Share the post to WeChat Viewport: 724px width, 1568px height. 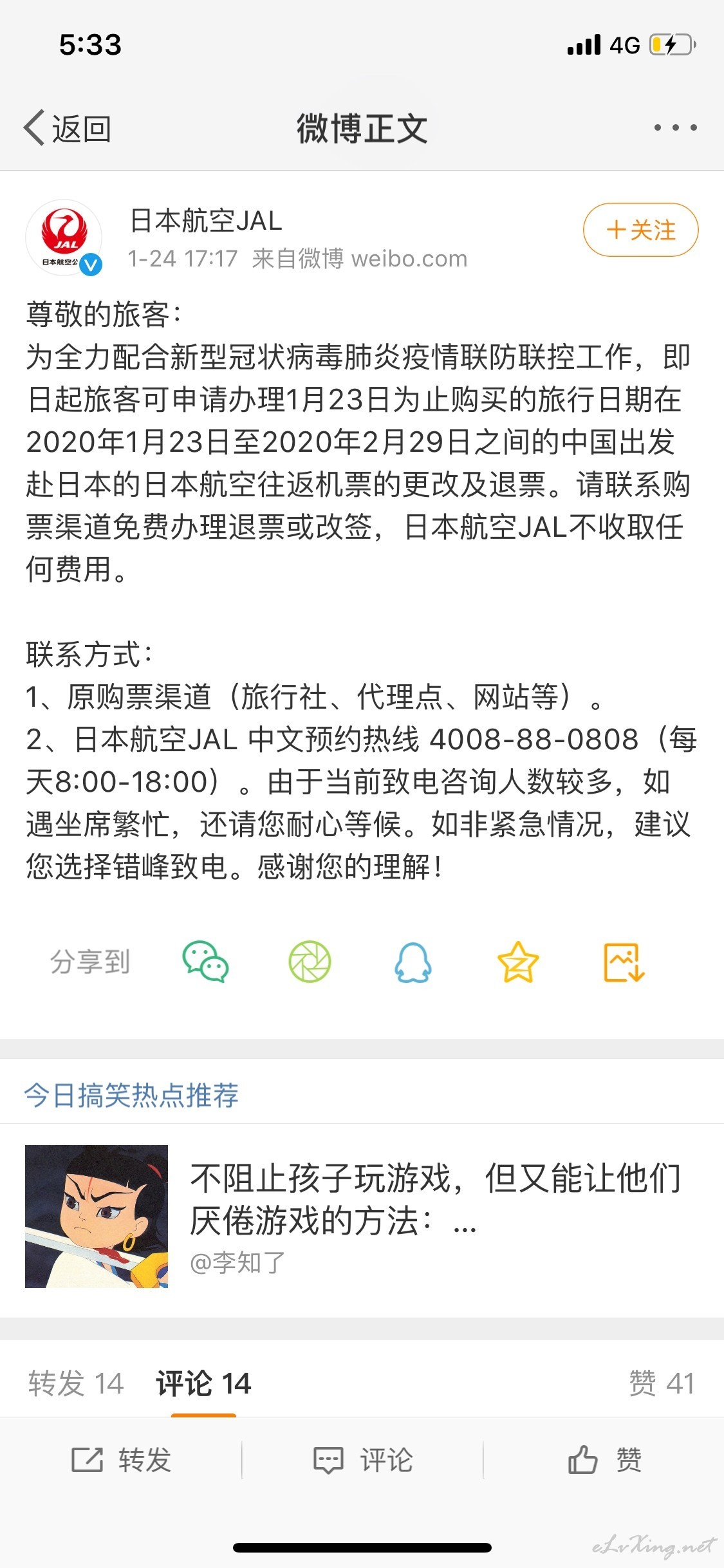tap(205, 962)
